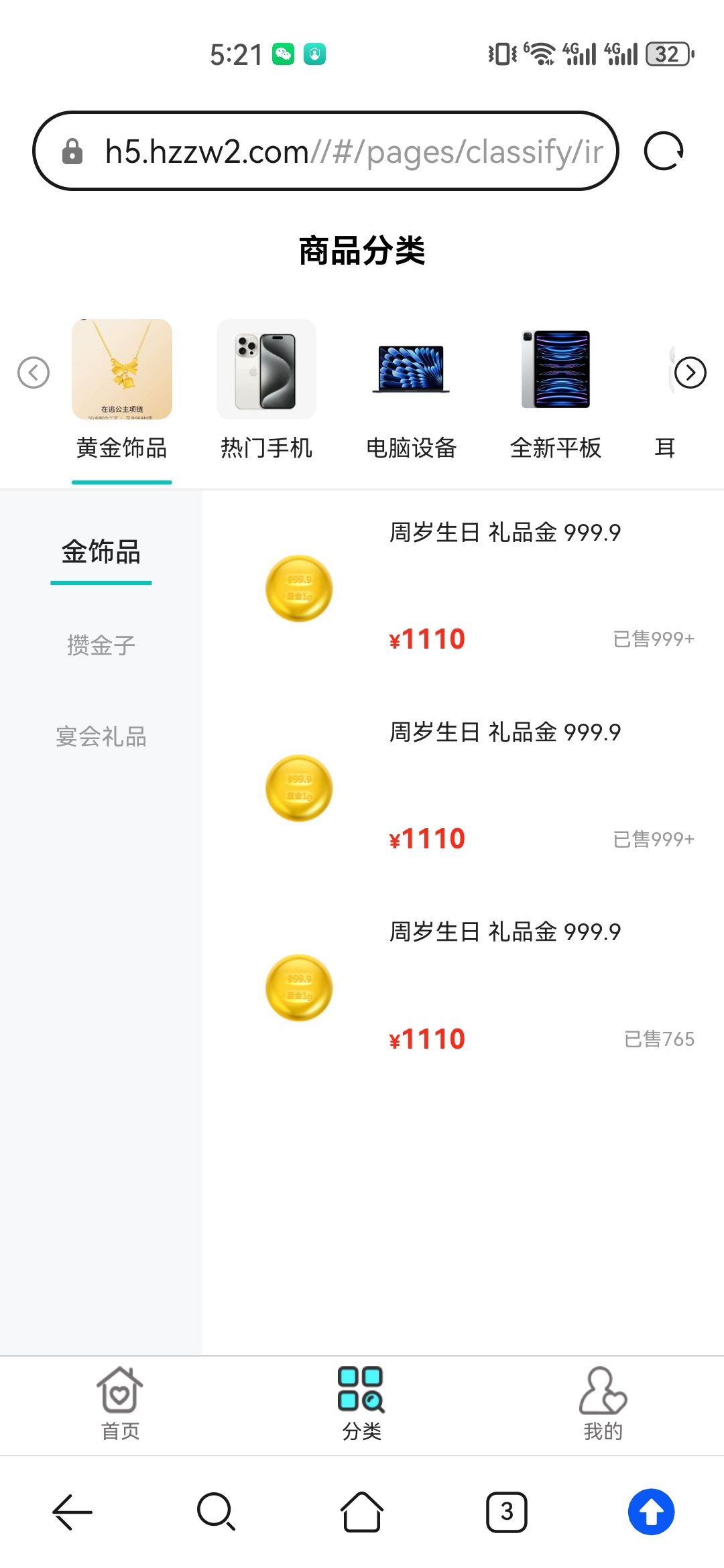The height and width of the screenshot is (1568, 724).
Task: Go to the browser home page
Action: coord(362,1512)
